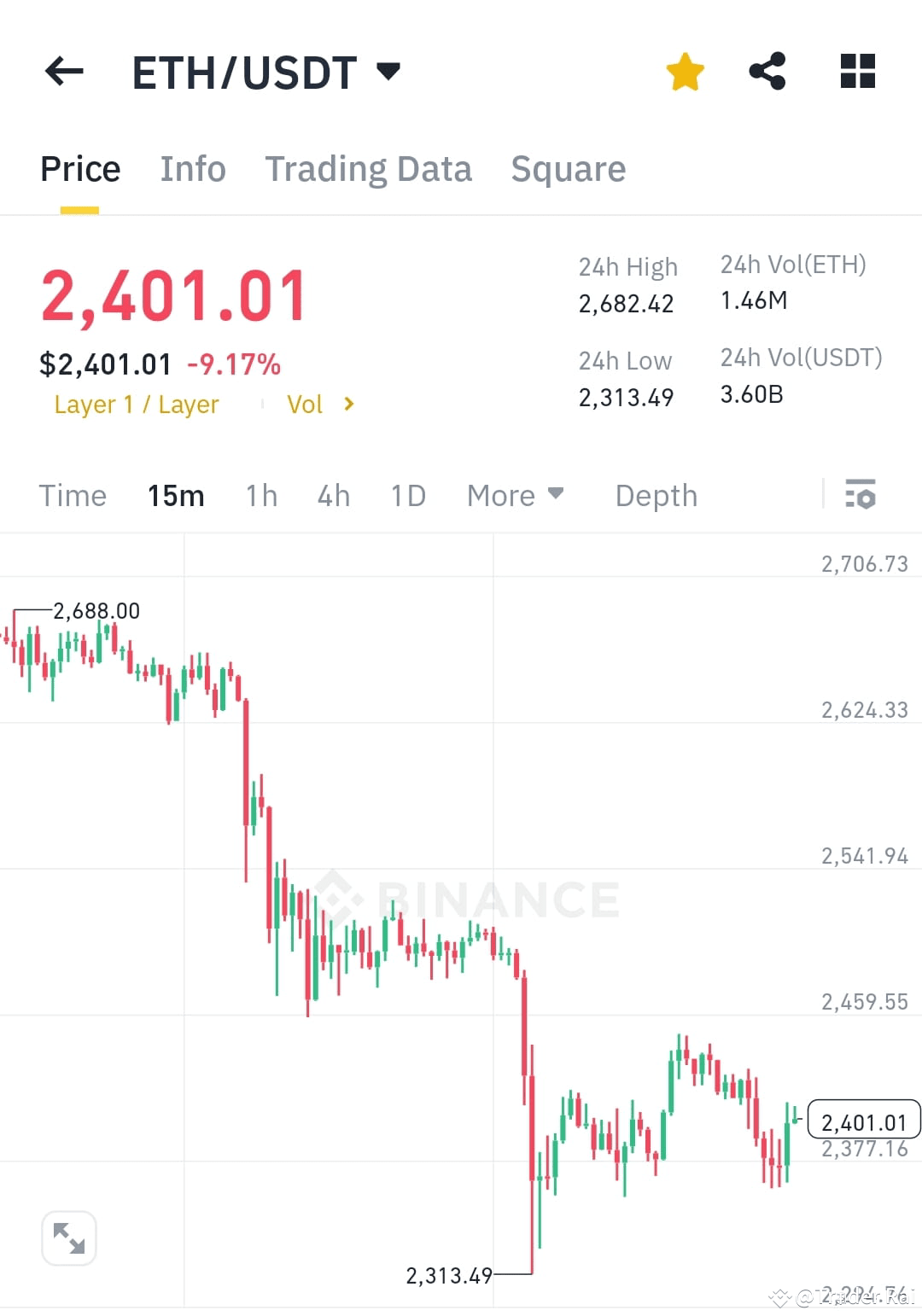The image size is (922, 1316).
Task: Tap the Layer 1 / Layer tag
Action: [136, 405]
